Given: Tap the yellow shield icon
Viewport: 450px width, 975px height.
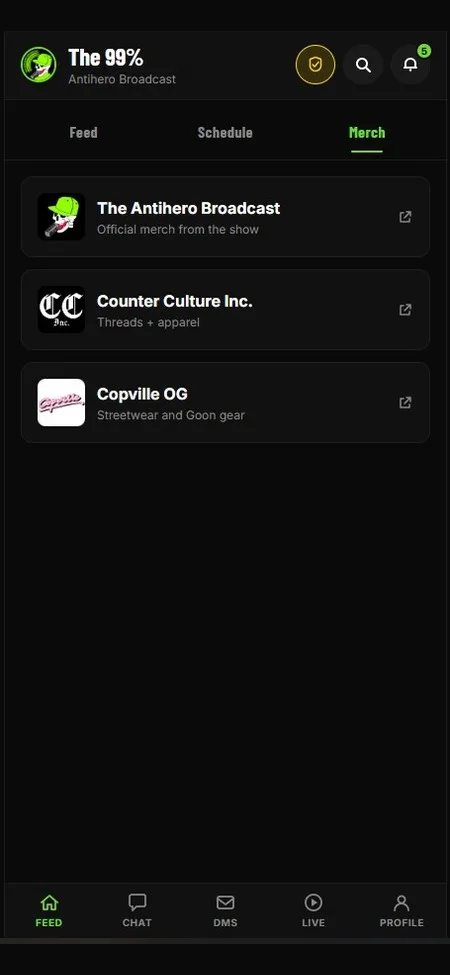Looking at the screenshot, I should click(x=315, y=65).
